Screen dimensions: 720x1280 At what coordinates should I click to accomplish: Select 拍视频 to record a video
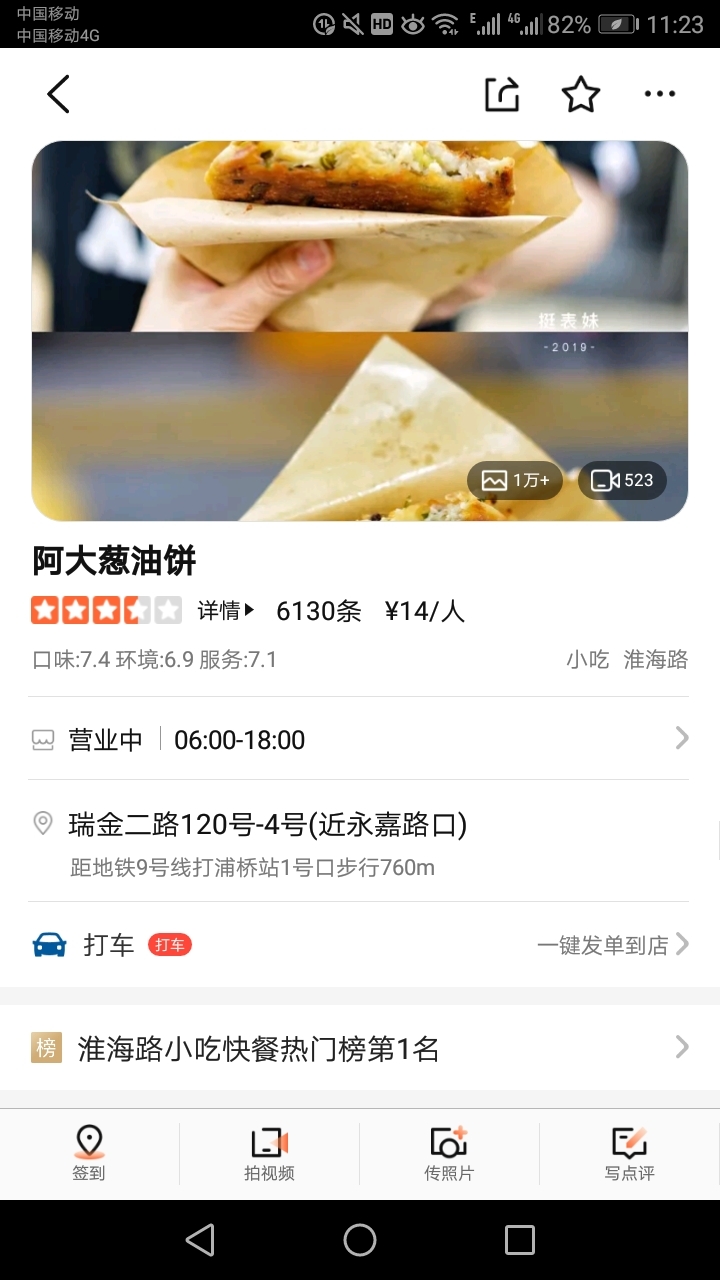pos(269,1154)
